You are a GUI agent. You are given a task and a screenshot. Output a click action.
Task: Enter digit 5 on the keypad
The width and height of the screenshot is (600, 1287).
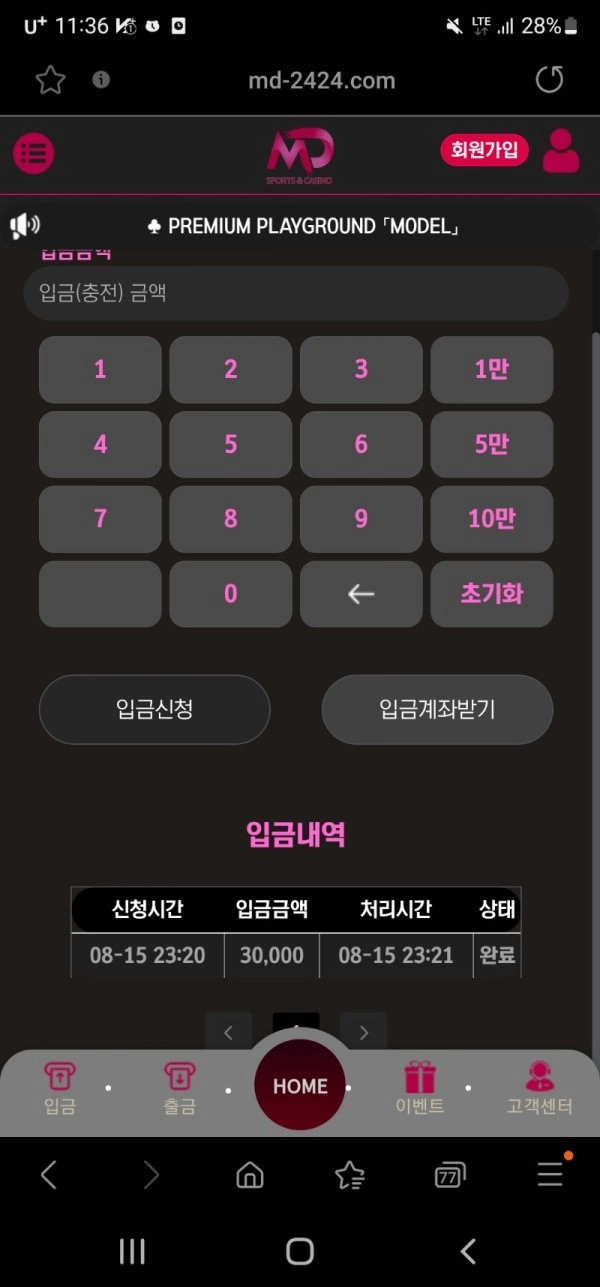point(231,444)
